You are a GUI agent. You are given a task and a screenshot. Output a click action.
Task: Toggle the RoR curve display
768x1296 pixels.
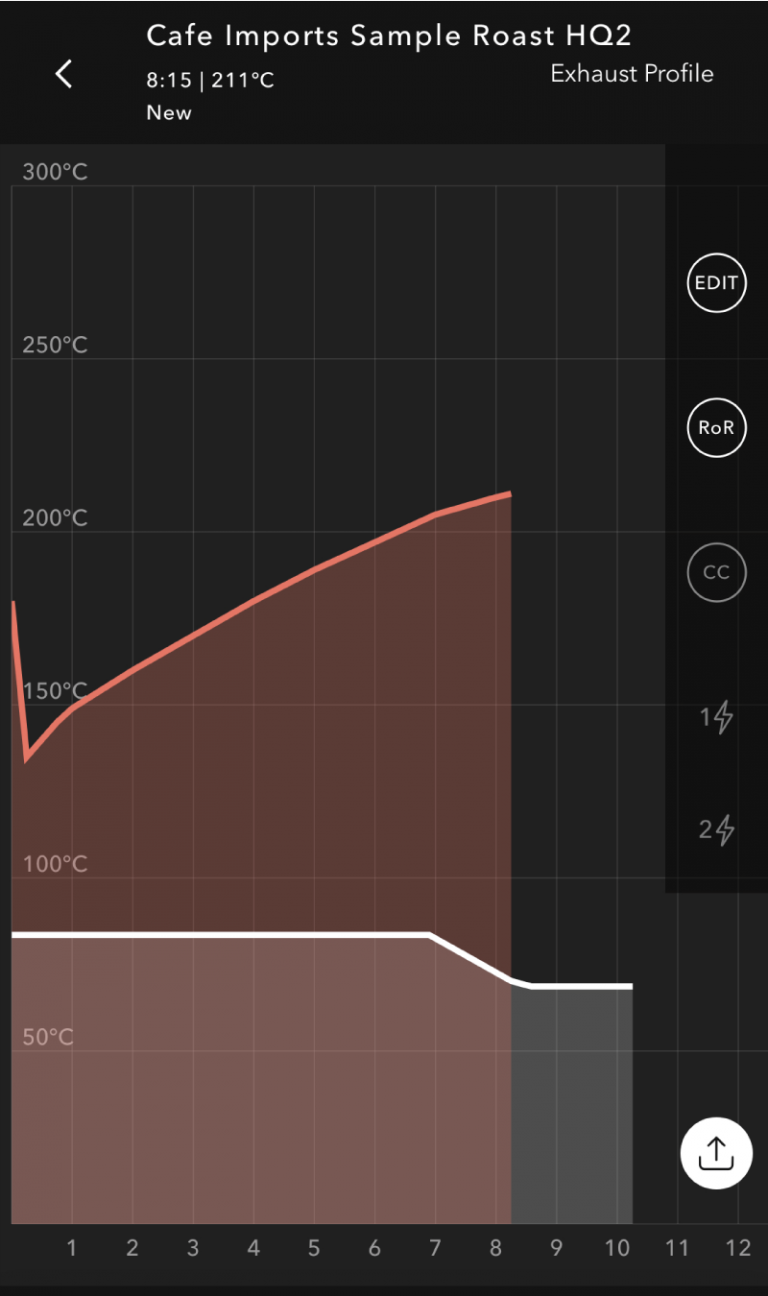[716, 428]
